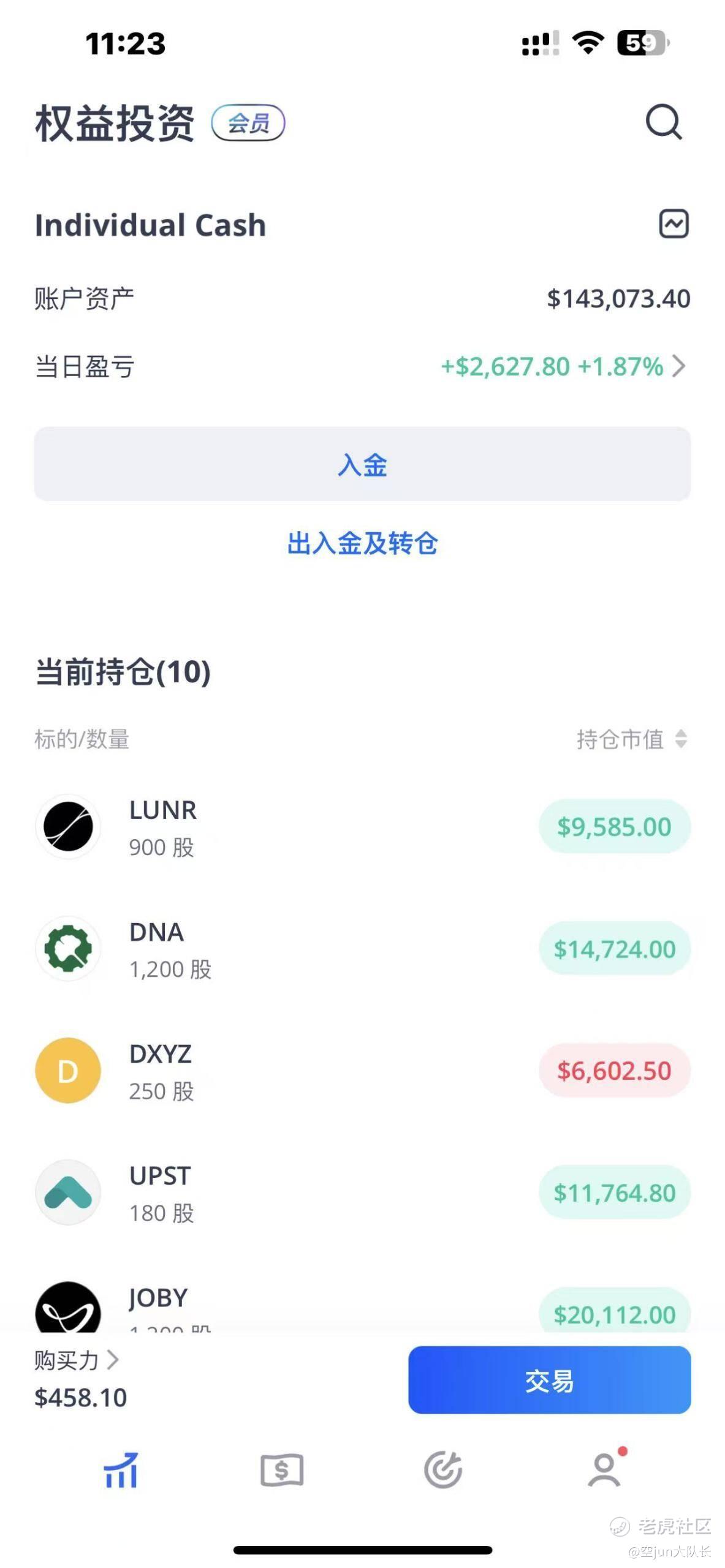View 当日盈亏 daily profit details

[x=563, y=366]
